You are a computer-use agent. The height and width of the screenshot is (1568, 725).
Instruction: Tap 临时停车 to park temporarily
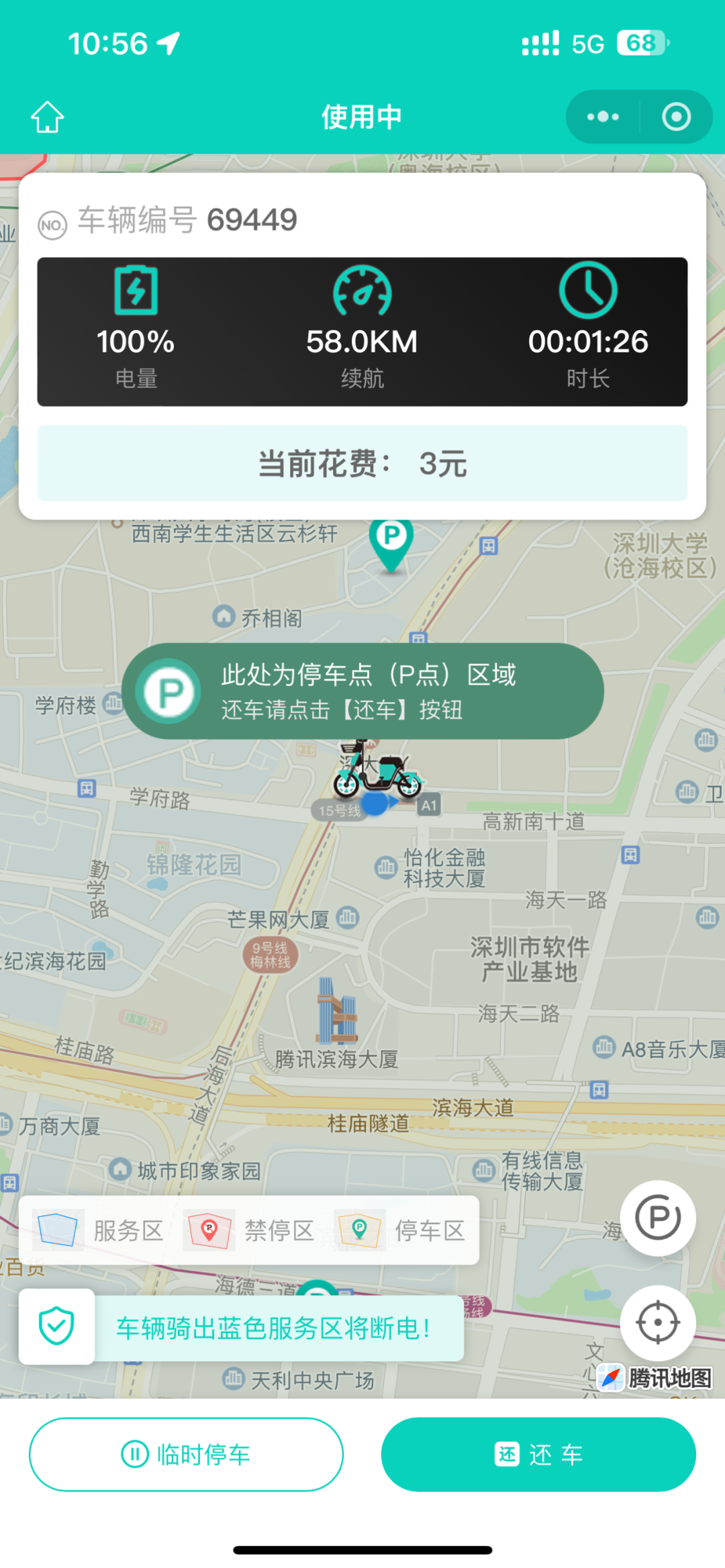pos(186,1455)
